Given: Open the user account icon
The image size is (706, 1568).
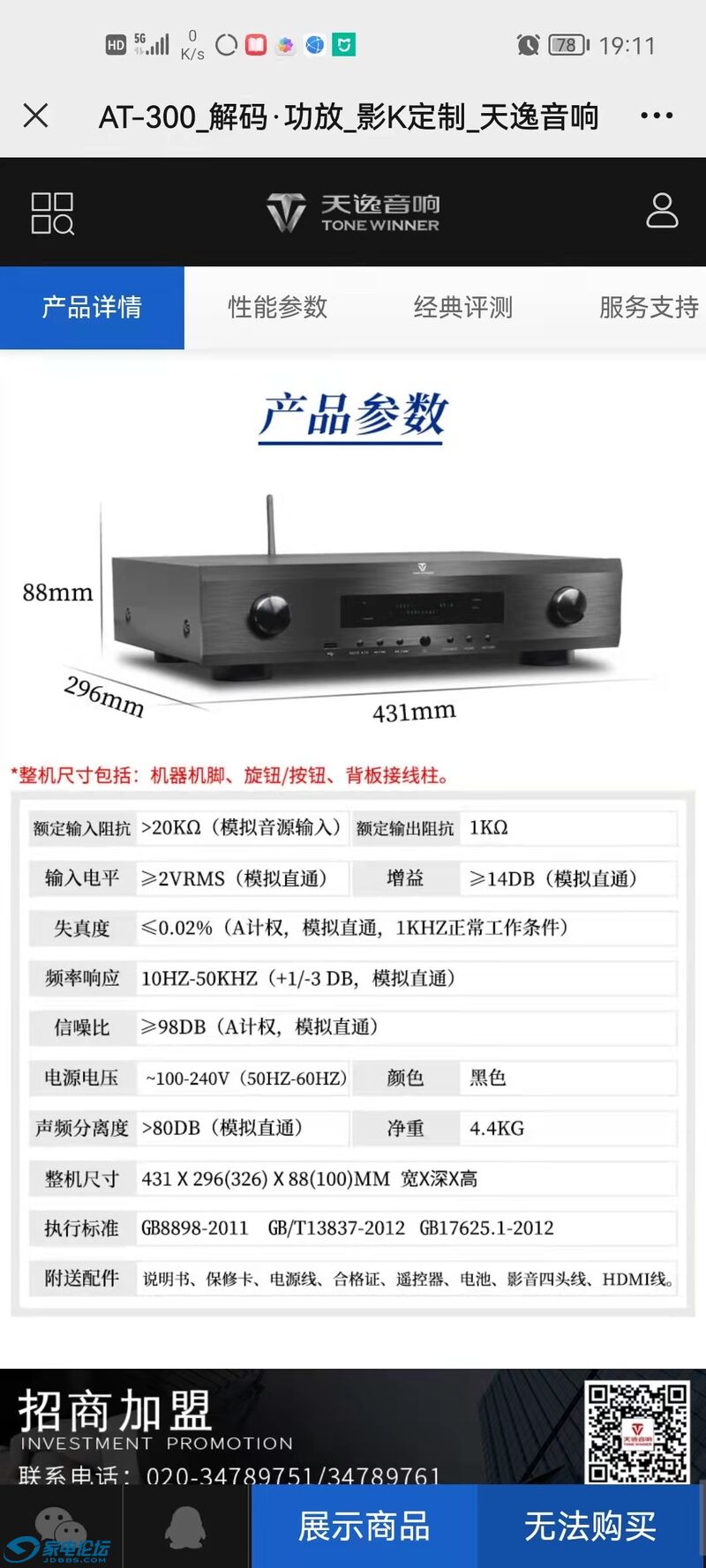Looking at the screenshot, I should (x=662, y=212).
